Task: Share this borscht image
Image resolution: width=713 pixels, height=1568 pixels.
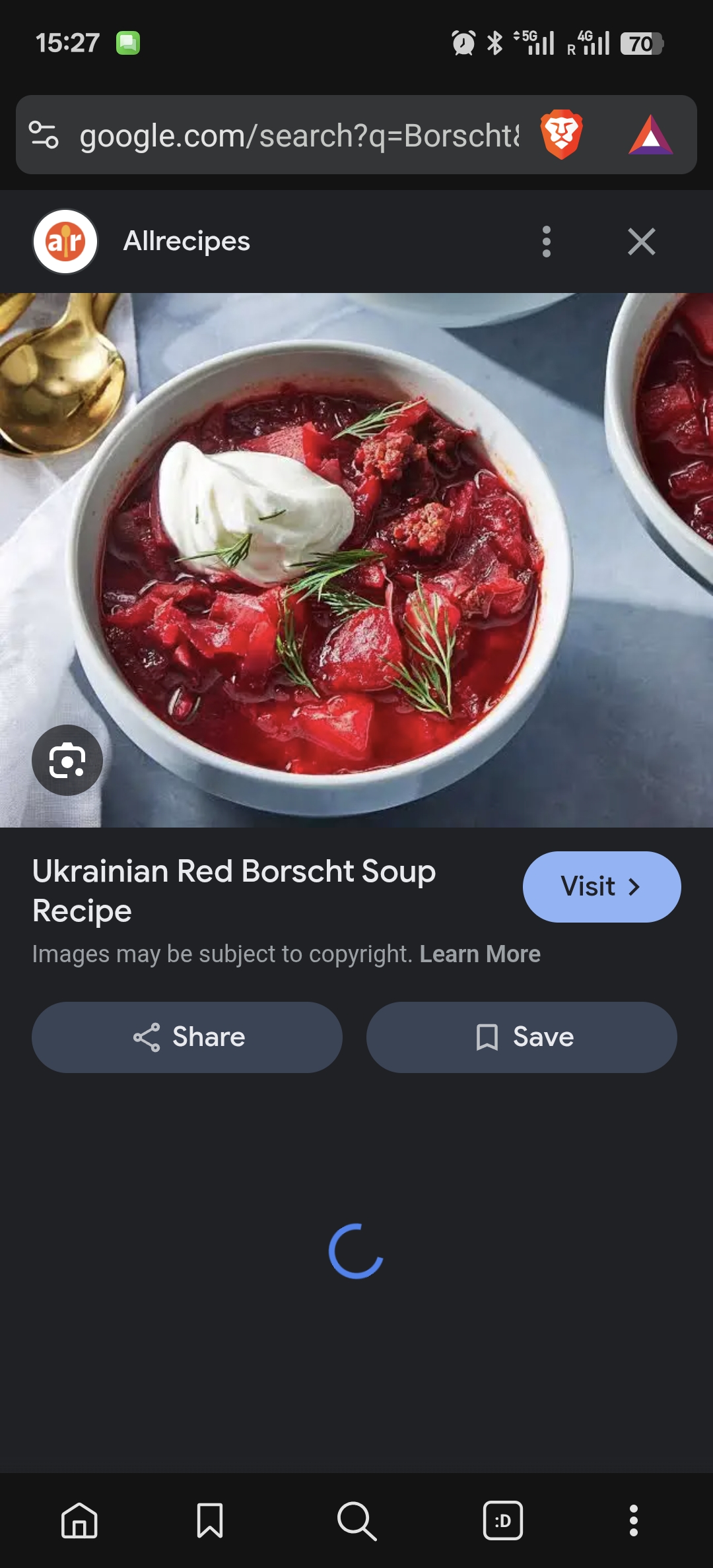Action: (187, 1037)
